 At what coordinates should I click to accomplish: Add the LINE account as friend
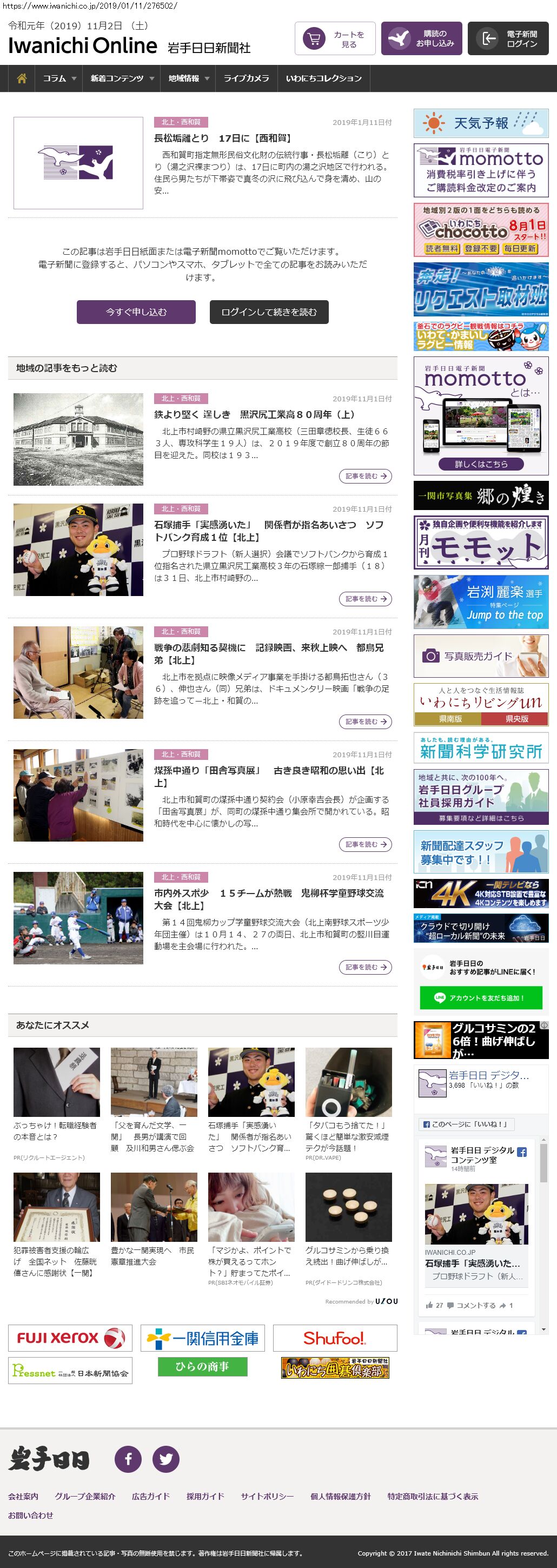point(480,998)
